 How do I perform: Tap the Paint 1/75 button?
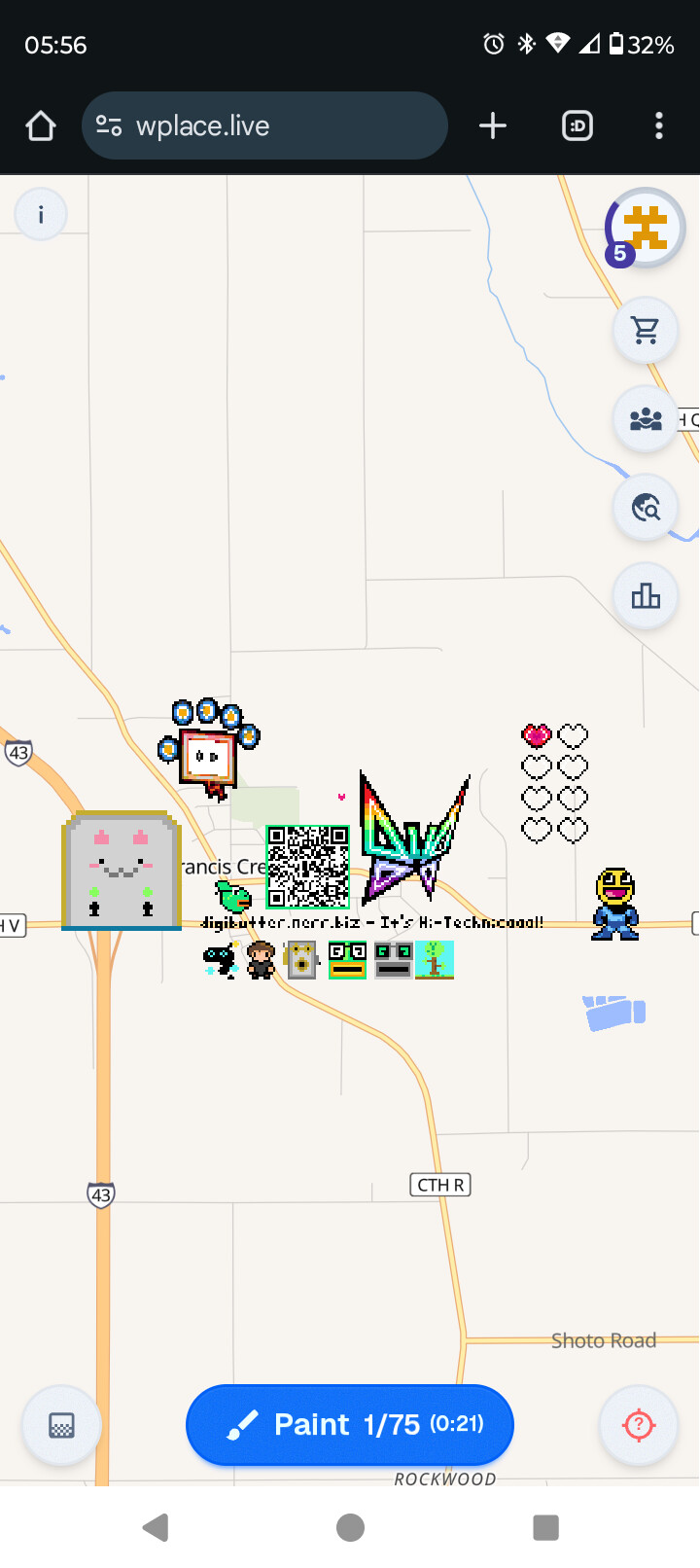[350, 1425]
